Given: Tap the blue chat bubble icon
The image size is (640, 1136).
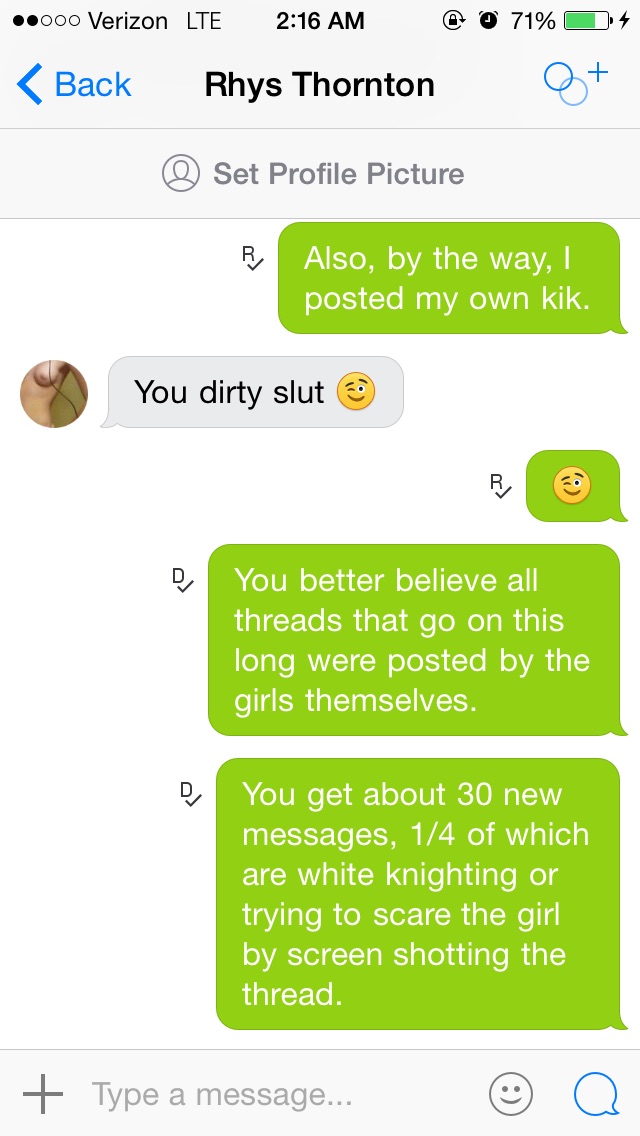Looking at the screenshot, I should coord(597,1094).
